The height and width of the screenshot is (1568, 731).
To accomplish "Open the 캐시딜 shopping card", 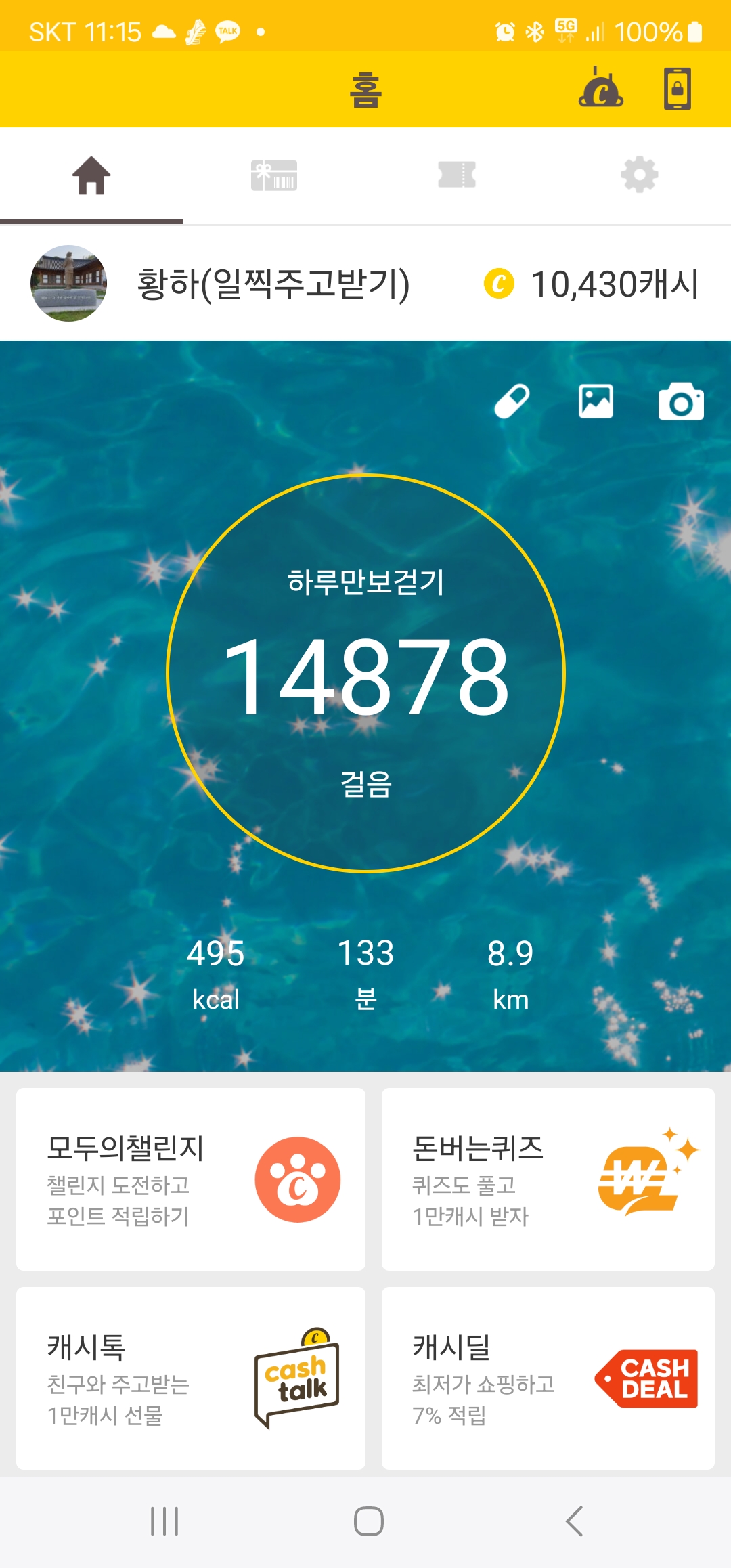I will [548, 1378].
